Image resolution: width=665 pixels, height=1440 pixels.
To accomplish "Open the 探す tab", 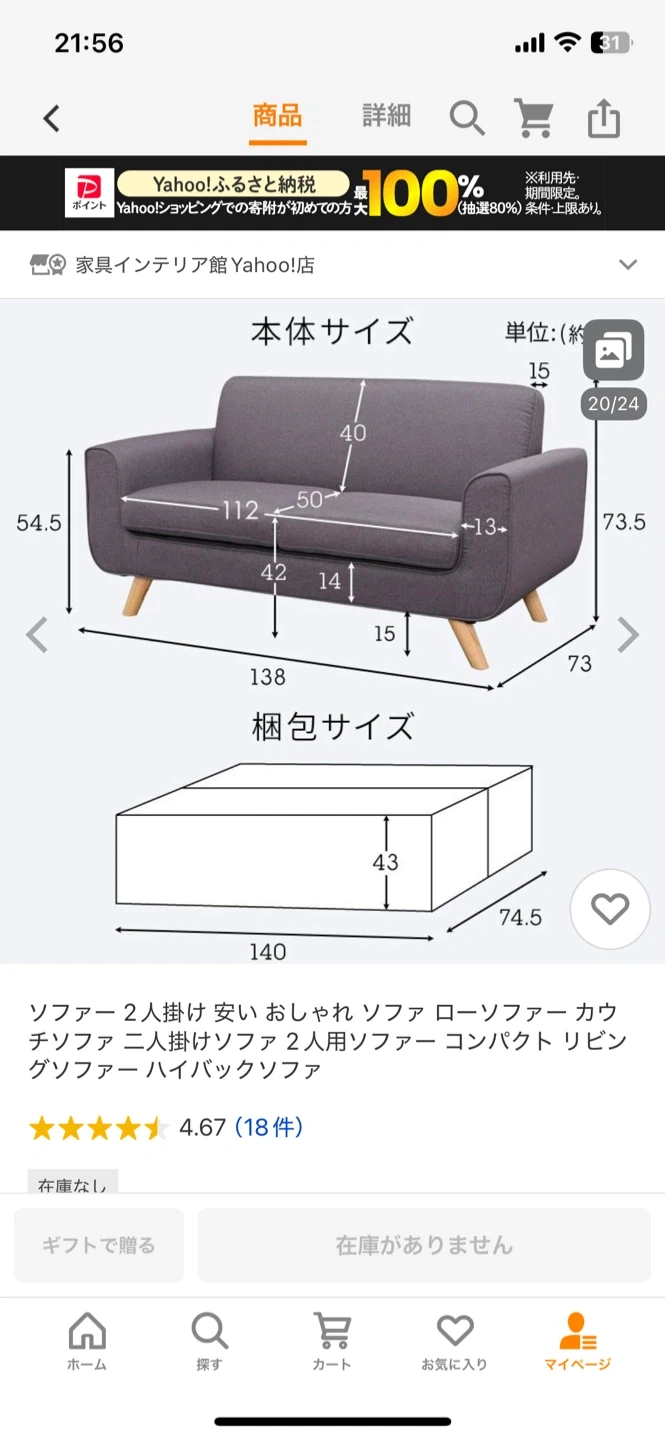I will click(209, 1341).
